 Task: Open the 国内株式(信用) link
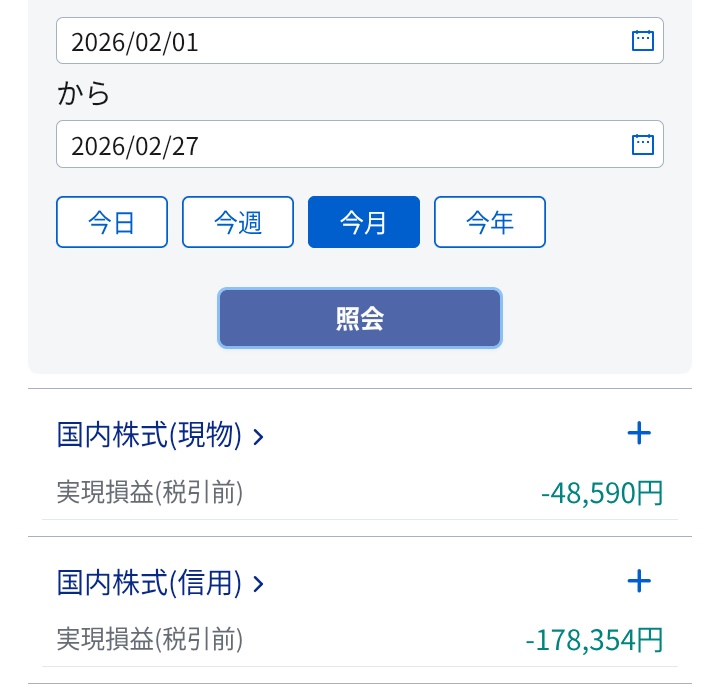160,583
